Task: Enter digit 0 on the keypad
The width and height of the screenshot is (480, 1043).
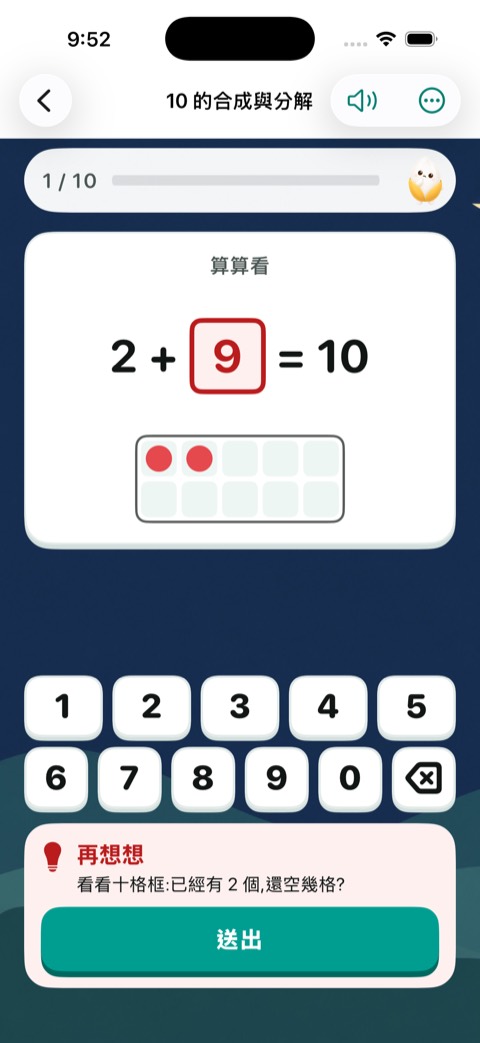Action: [x=350, y=779]
